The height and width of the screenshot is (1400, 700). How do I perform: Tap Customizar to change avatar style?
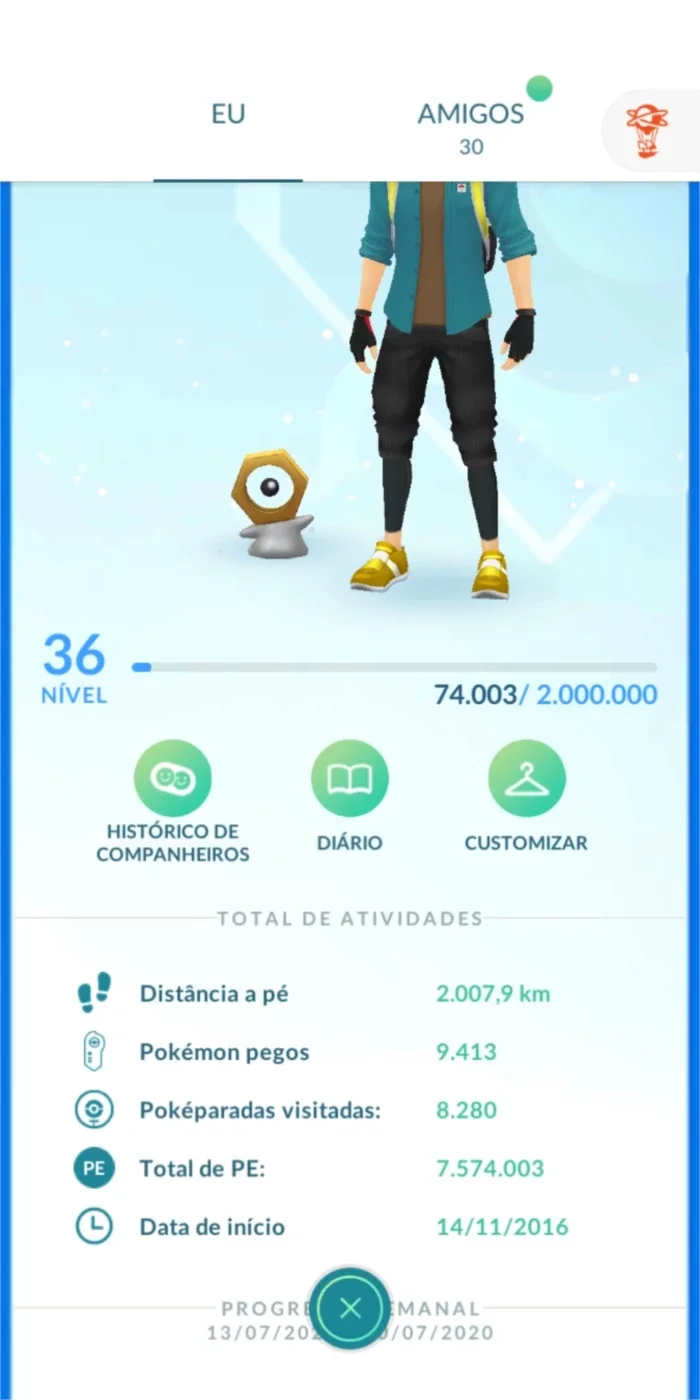pyautogui.click(x=526, y=797)
